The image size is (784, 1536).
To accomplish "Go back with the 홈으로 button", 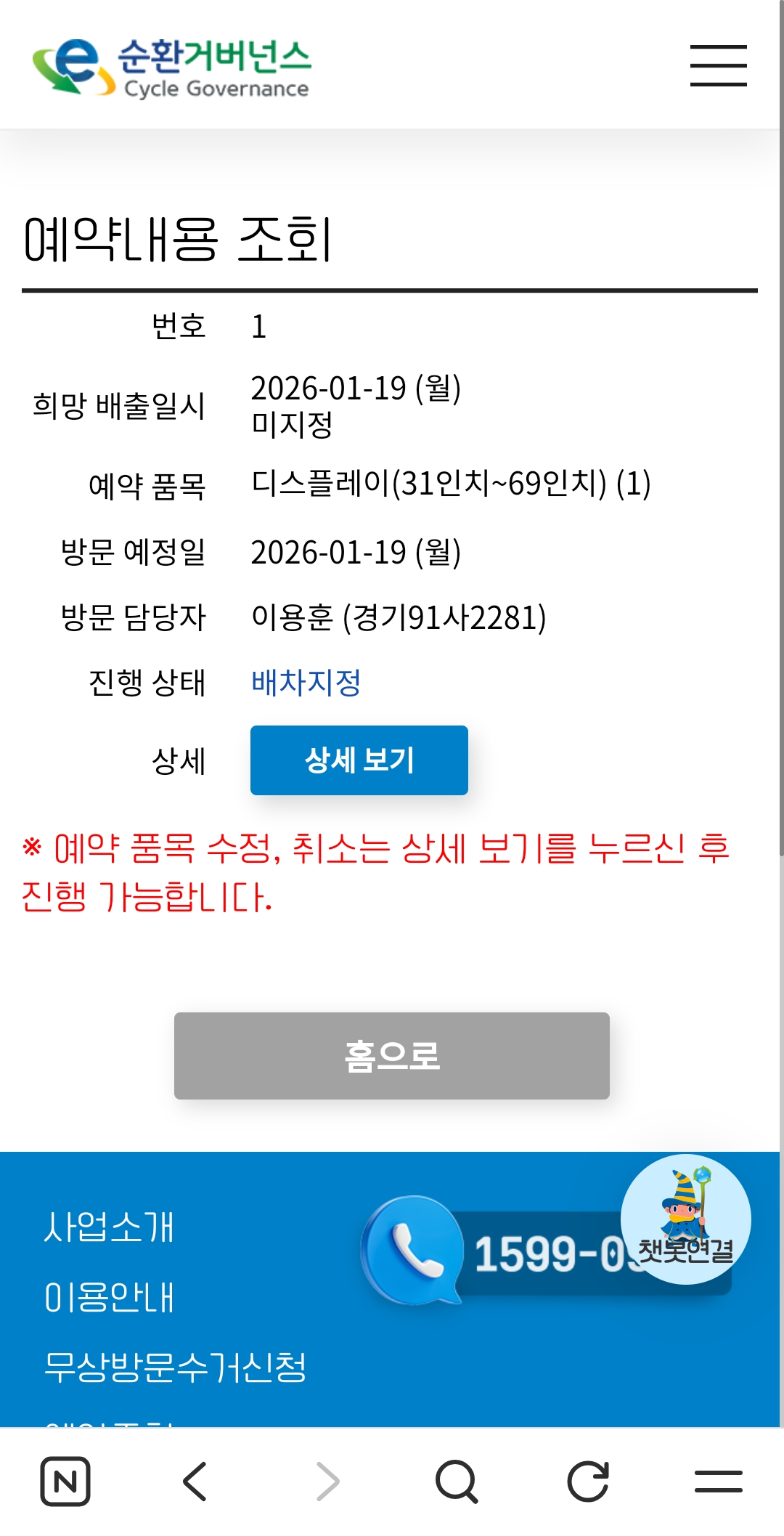I will click(x=391, y=1055).
